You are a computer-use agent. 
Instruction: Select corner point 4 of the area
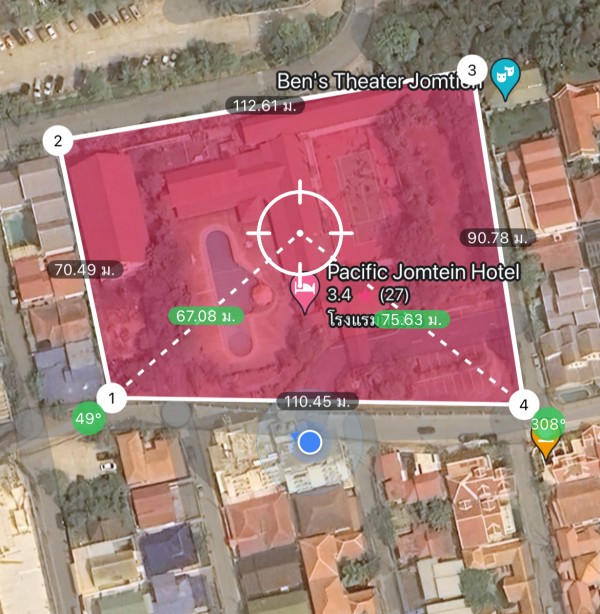522,405
